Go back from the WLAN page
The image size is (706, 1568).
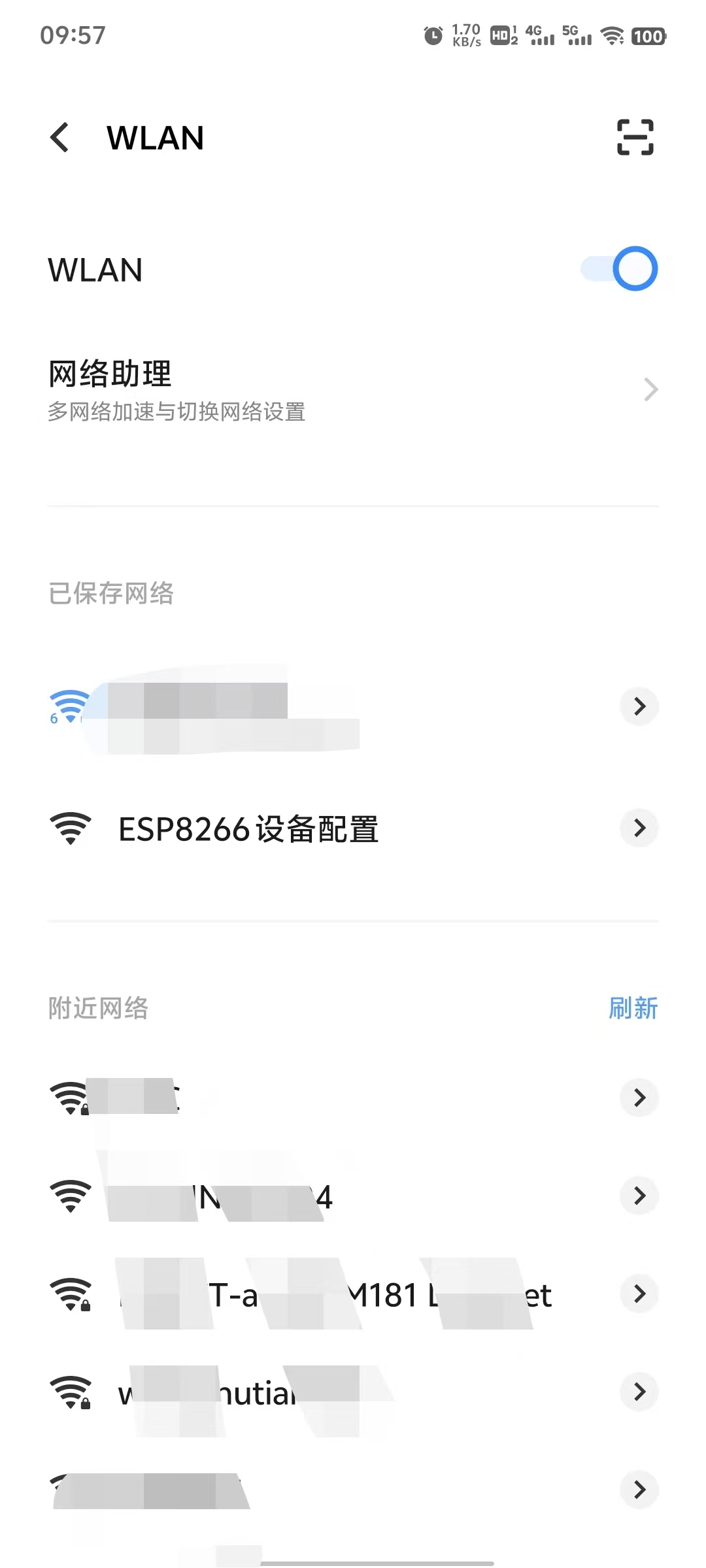click(x=59, y=138)
